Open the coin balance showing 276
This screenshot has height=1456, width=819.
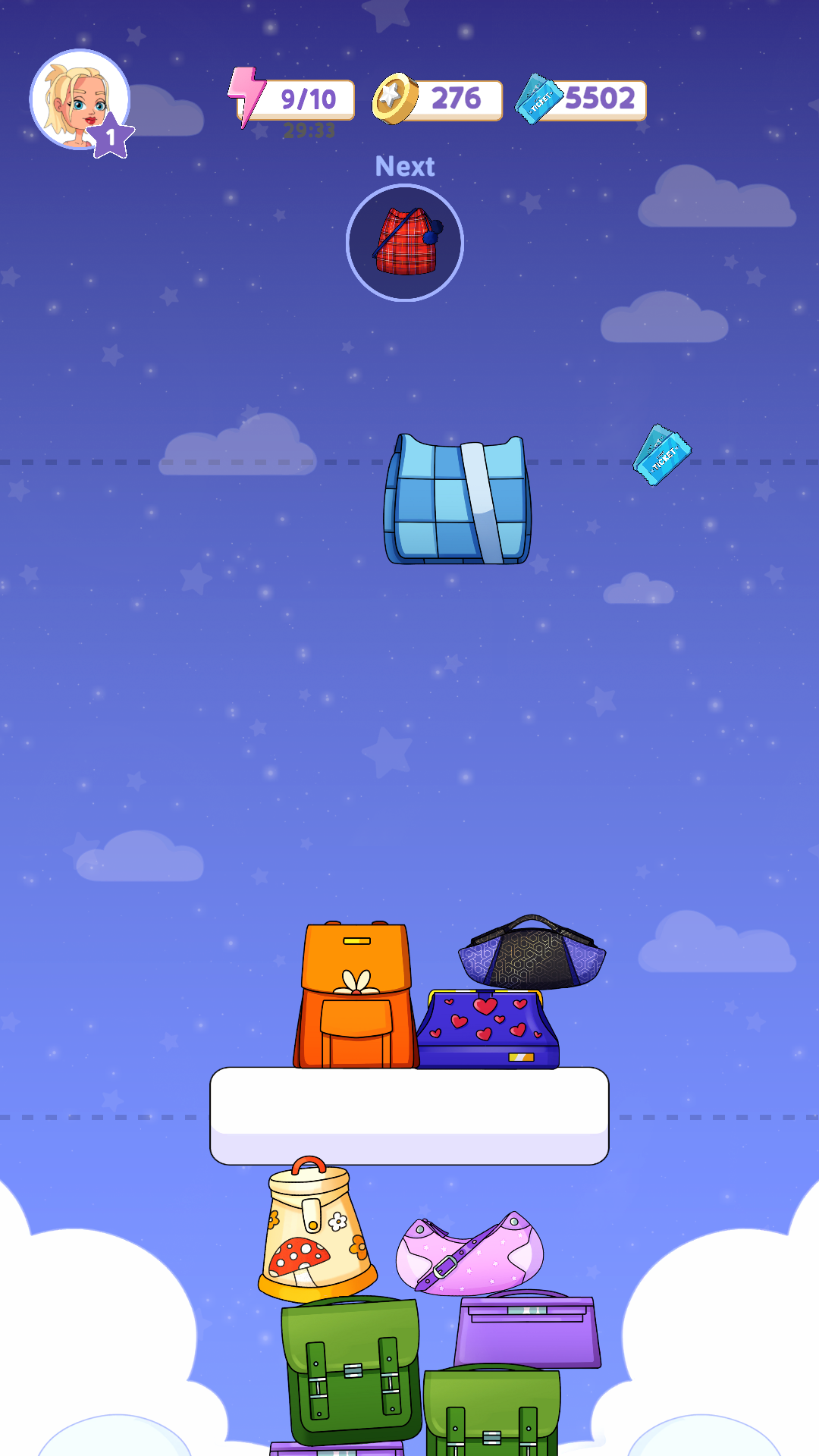coord(455,97)
